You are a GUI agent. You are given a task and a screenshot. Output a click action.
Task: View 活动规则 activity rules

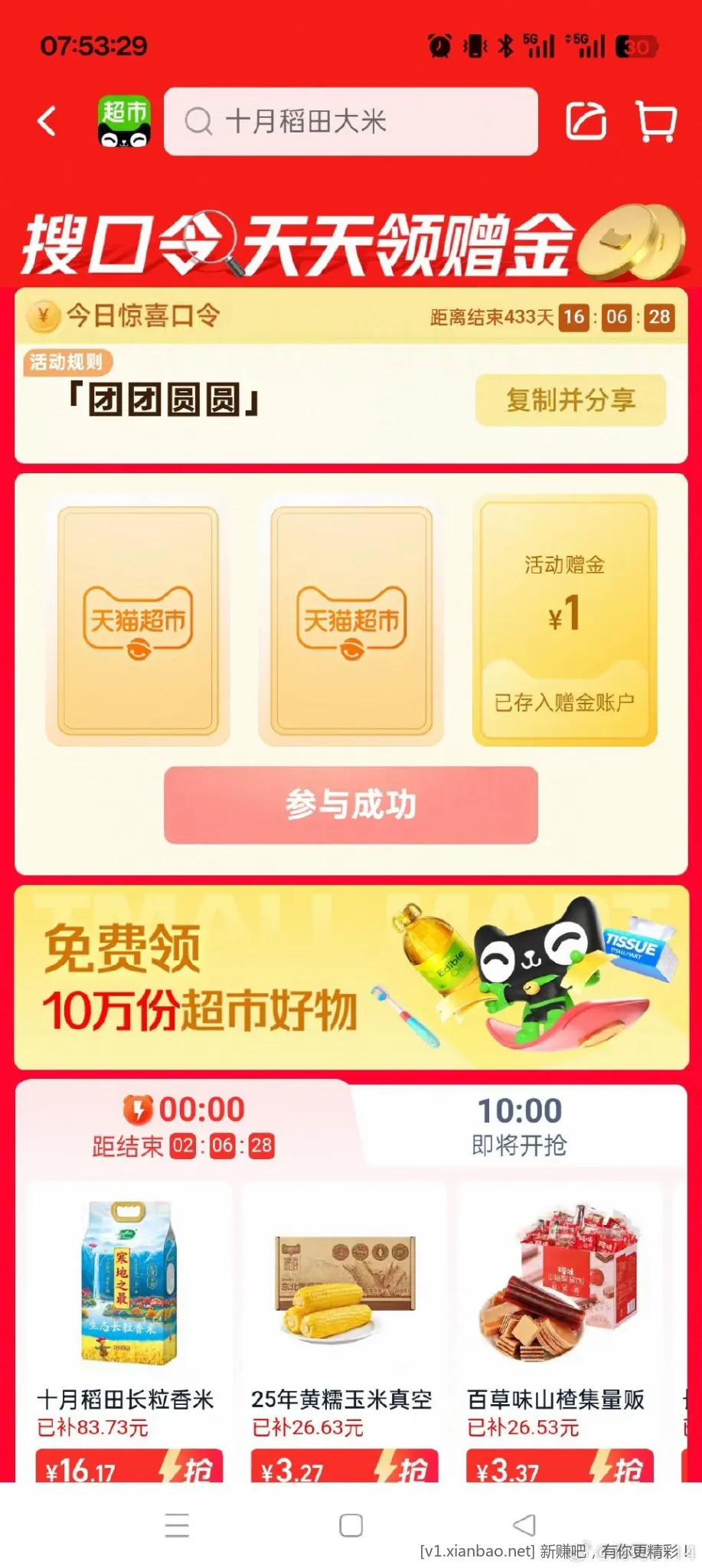tap(67, 362)
